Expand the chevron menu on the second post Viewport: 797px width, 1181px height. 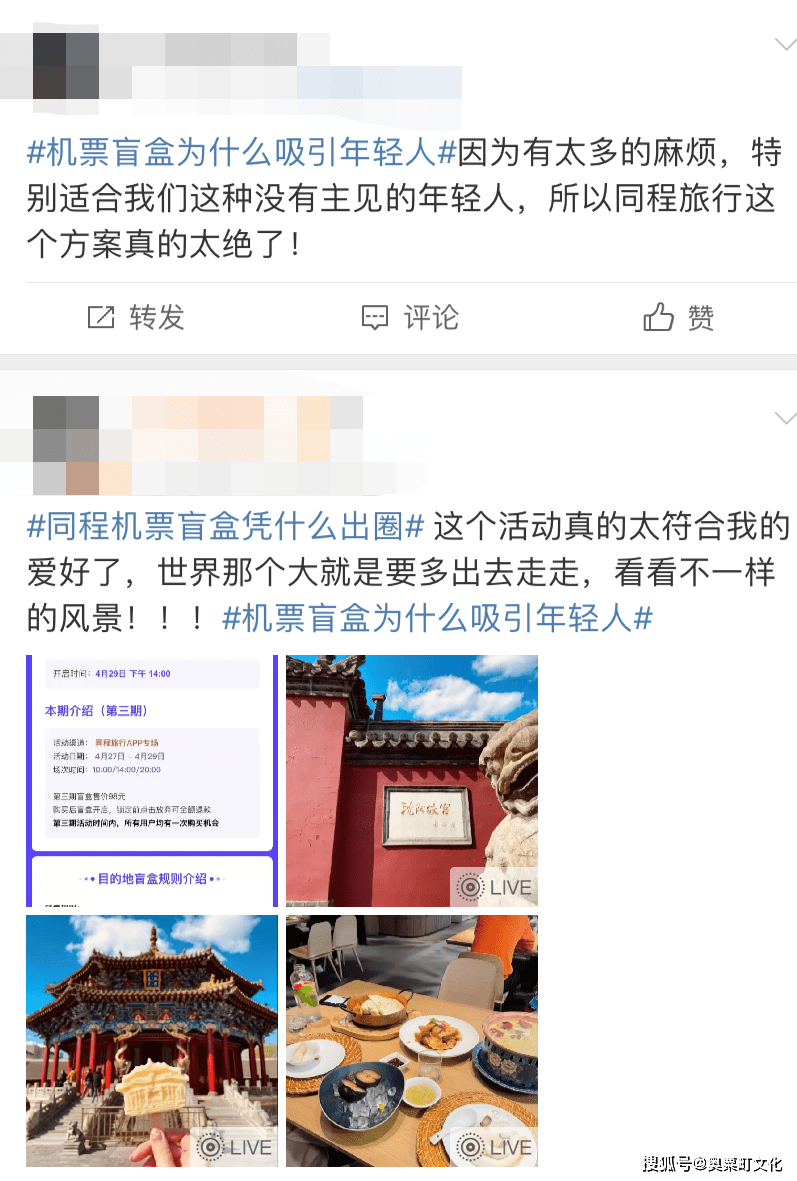[x=784, y=417]
